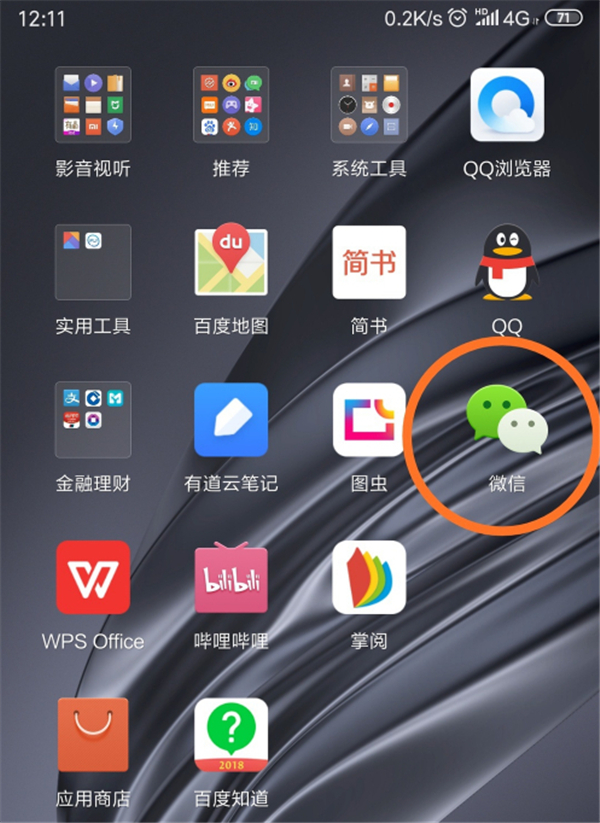Open WPS Office app

(x=93, y=577)
